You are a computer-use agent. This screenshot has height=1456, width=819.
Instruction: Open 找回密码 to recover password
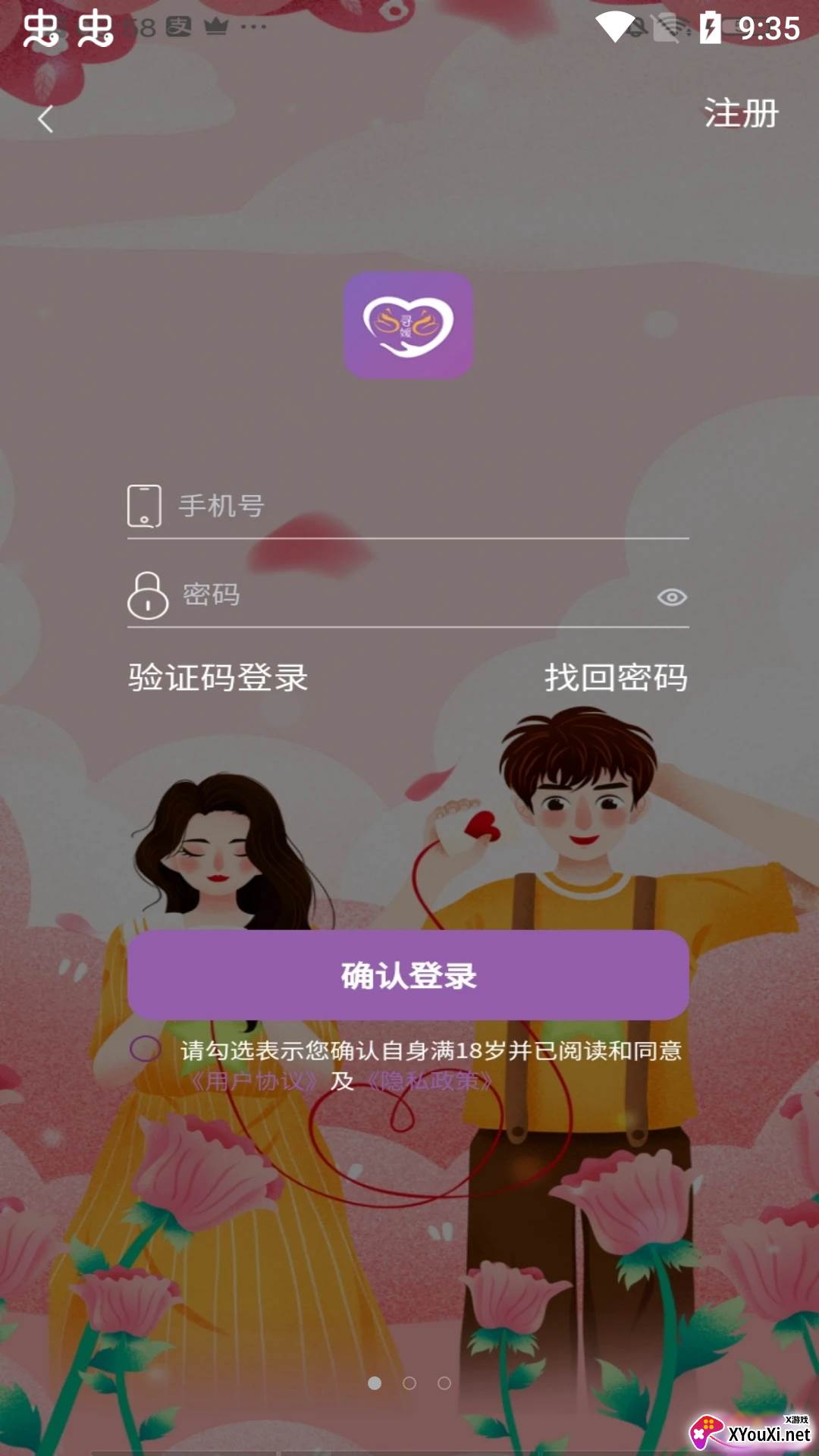[x=616, y=677]
